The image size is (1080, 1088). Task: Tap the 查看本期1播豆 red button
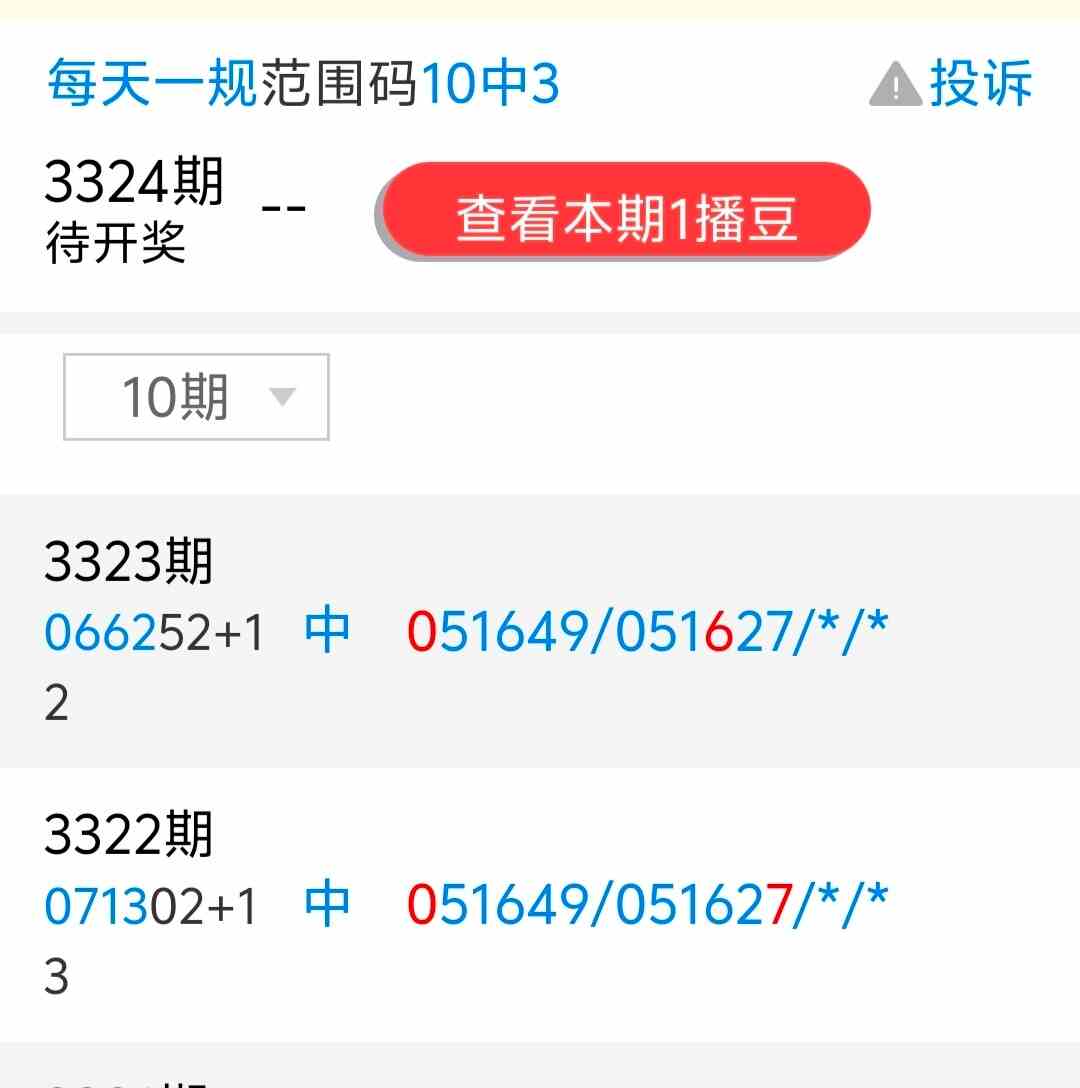pos(625,212)
